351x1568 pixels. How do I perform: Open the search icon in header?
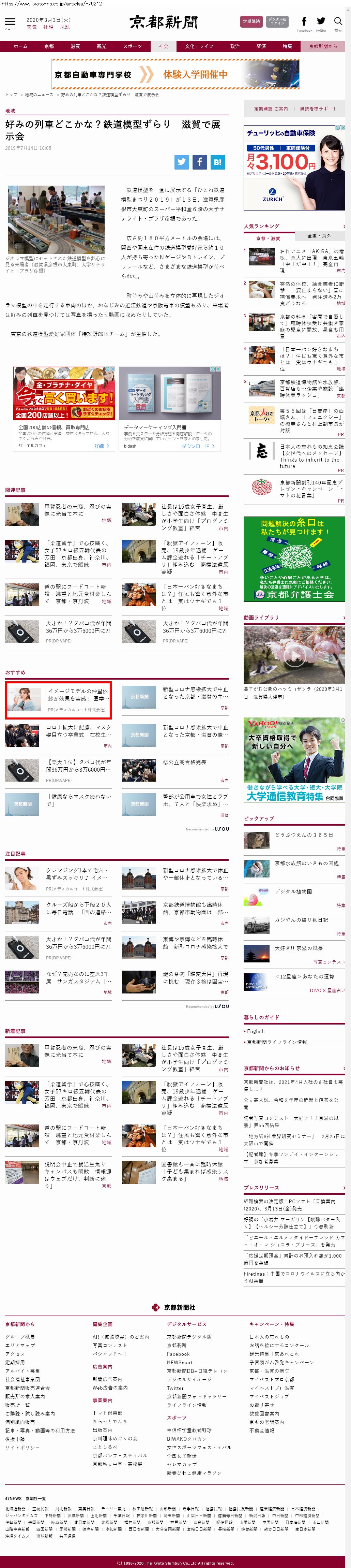pos(338,23)
